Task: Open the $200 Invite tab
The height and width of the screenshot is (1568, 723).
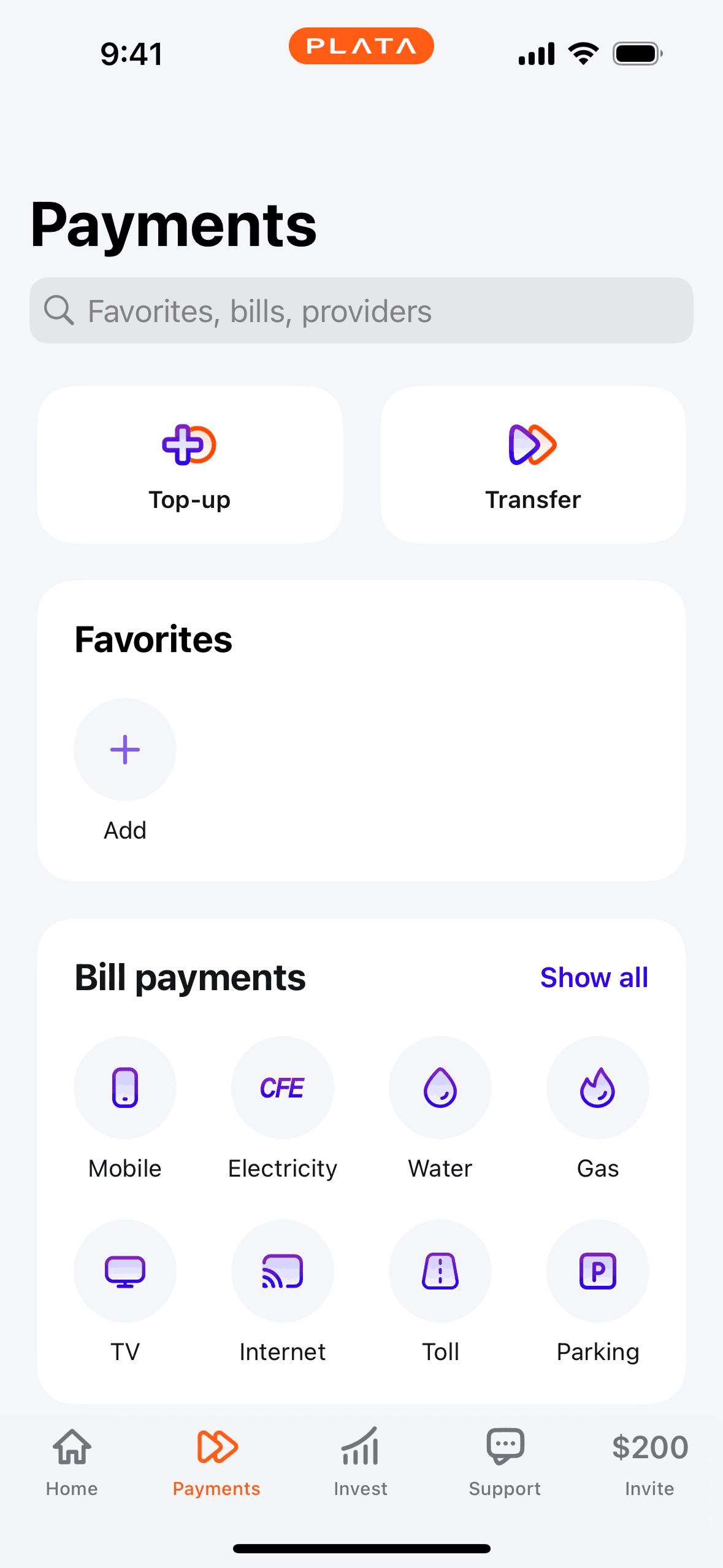Action: pyautogui.click(x=649, y=1461)
